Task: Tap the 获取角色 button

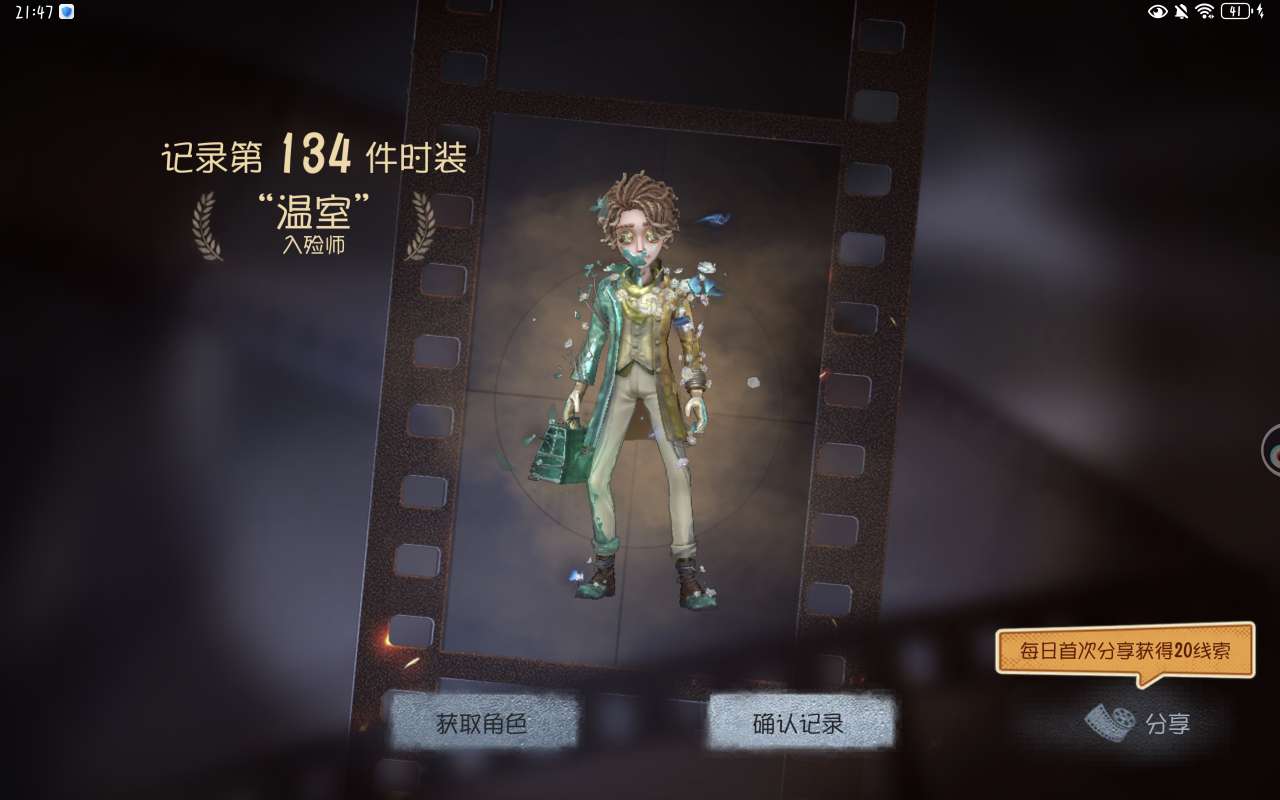Action: pos(483,723)
